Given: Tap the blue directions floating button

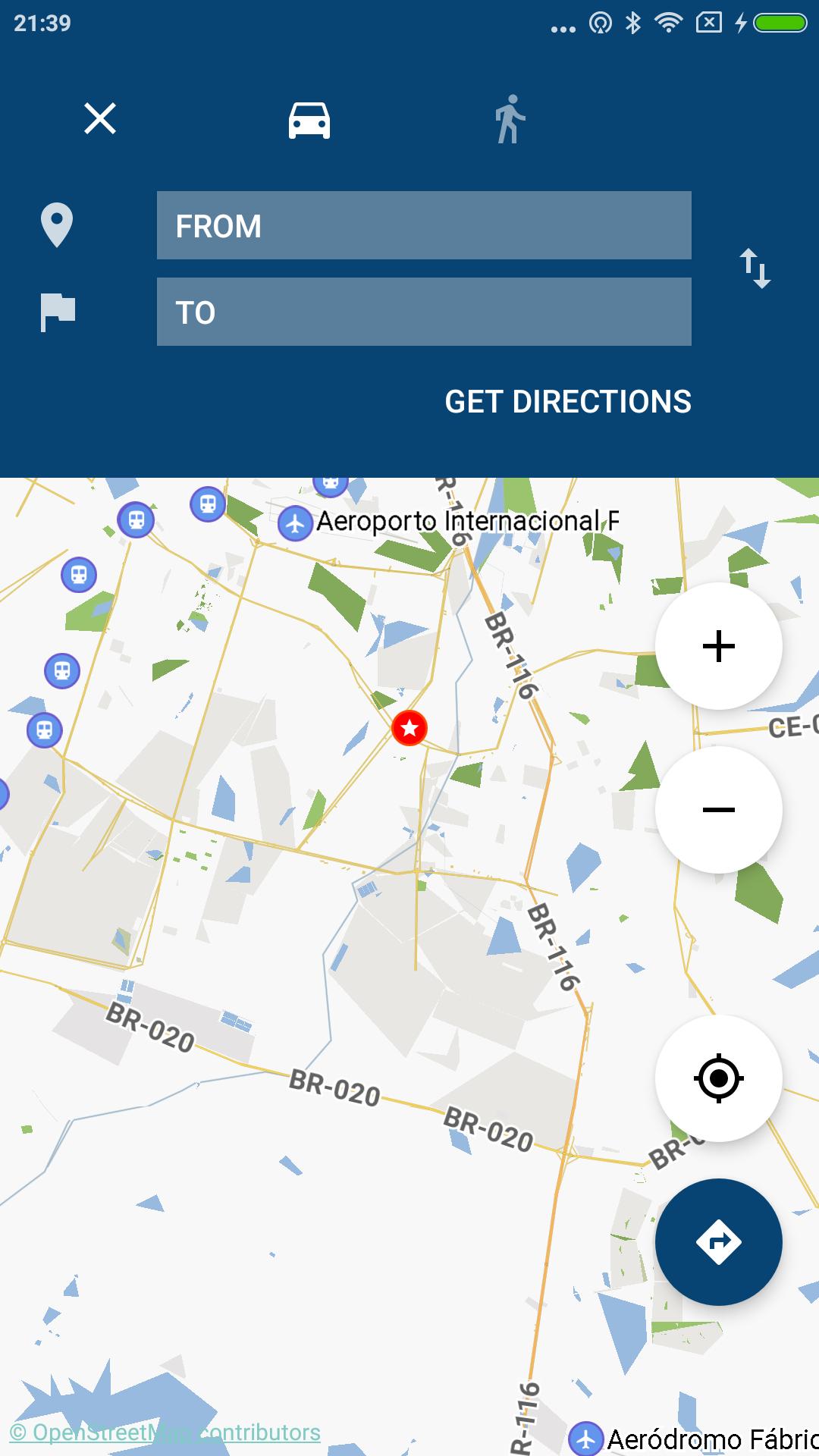Looking at the screenshot, I should click(718, 1242).
